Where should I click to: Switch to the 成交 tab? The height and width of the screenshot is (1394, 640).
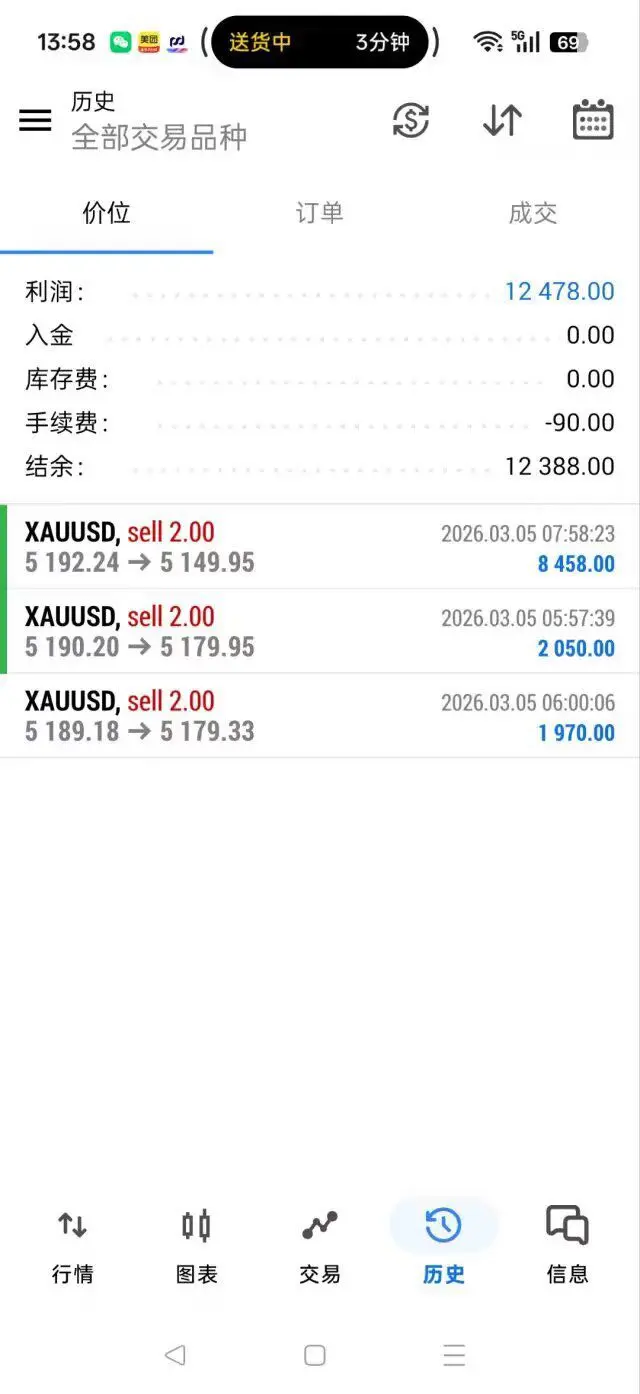pos(533,213)
